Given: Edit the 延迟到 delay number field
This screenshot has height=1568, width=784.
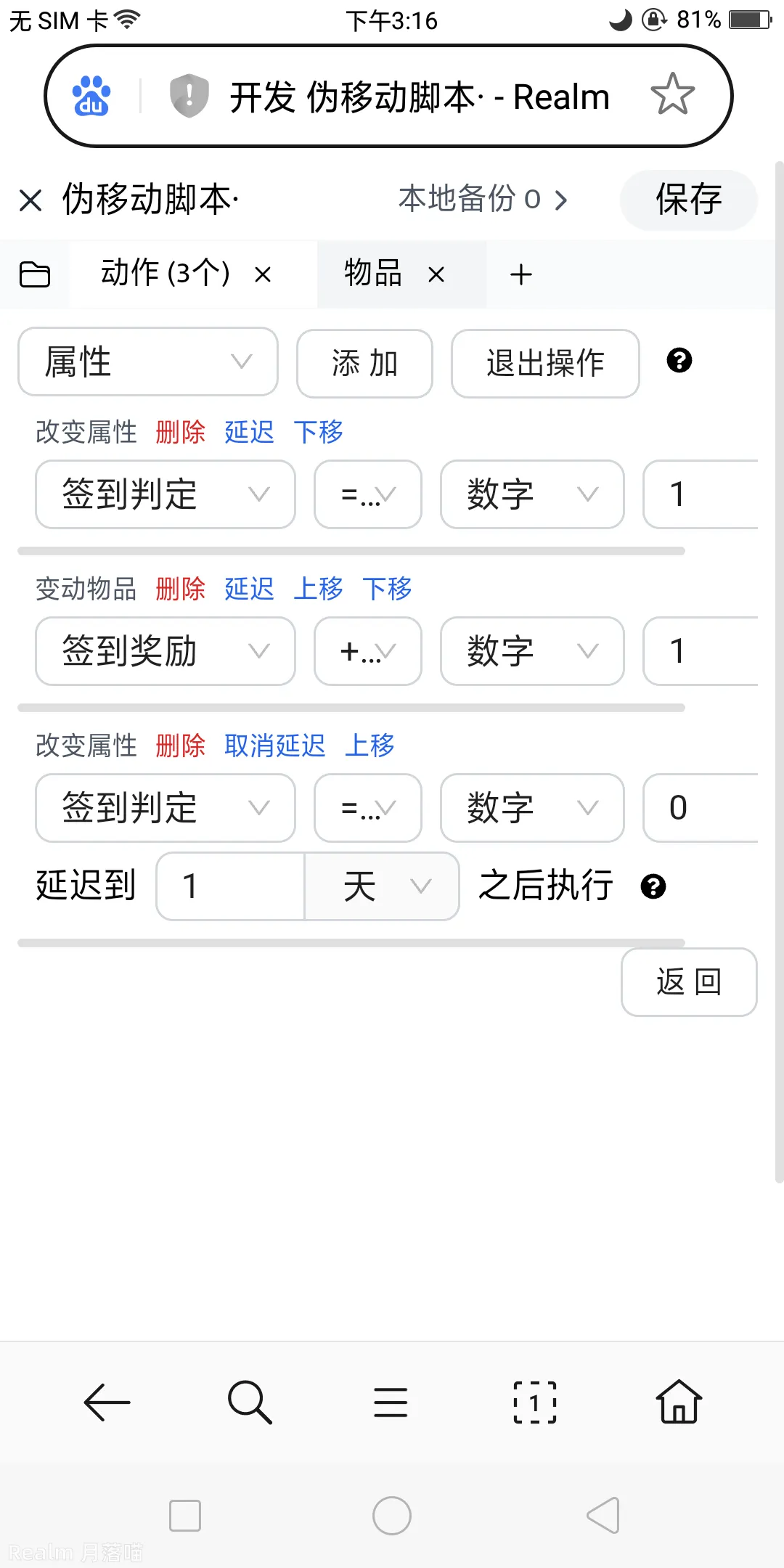Looking at the screenshot, I should click(x=230, y=886).
